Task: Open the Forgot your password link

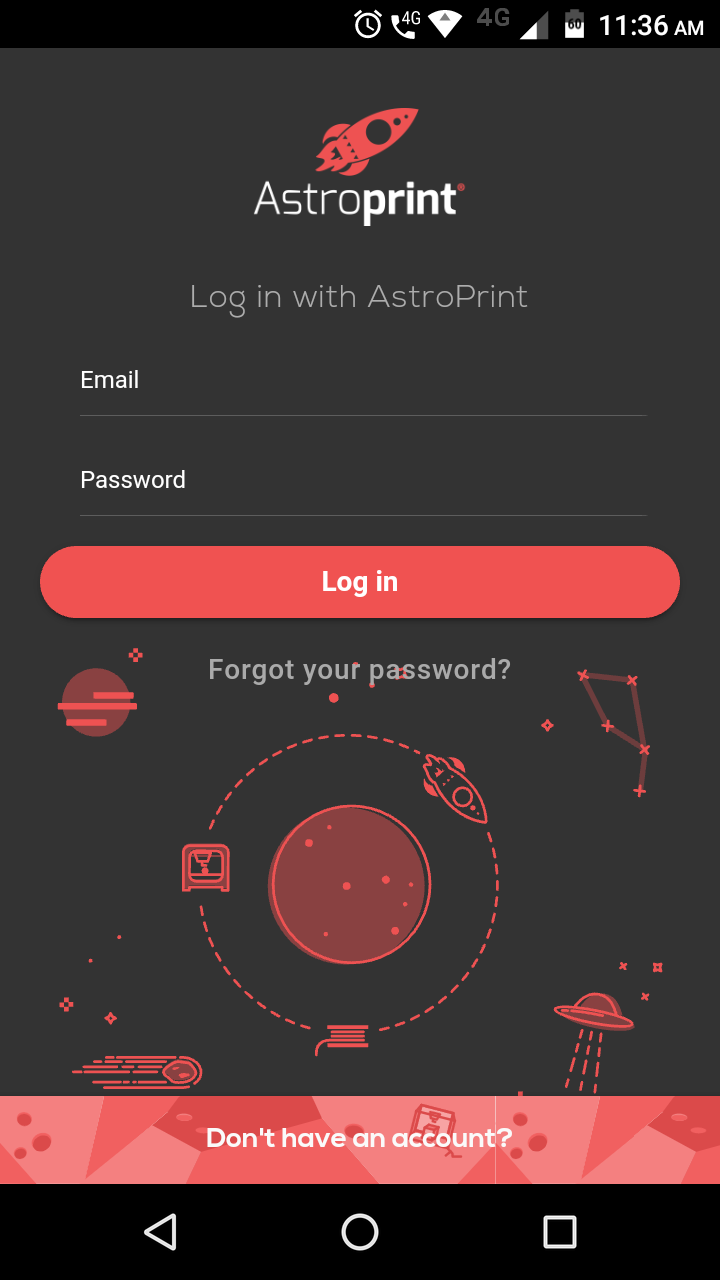Action: click(359, 669)
